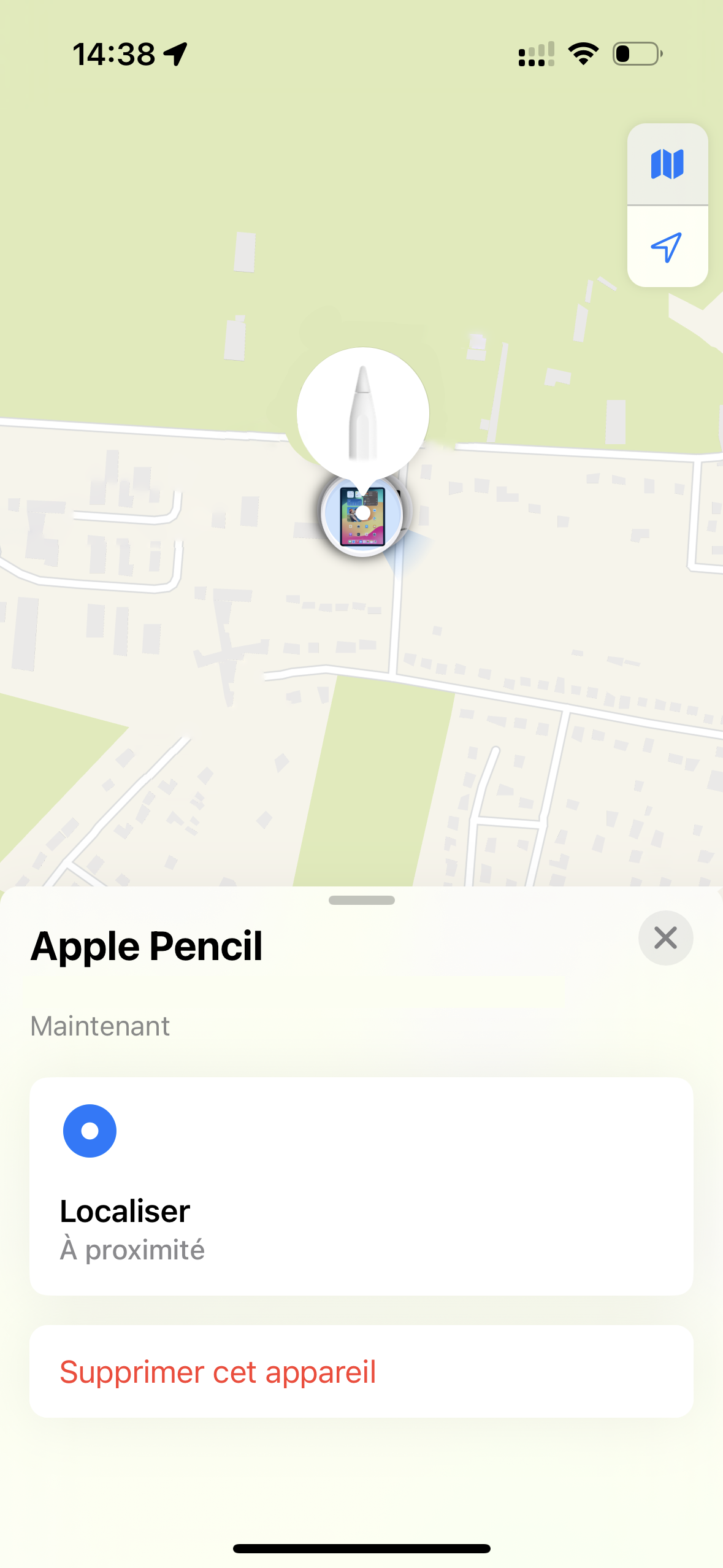
Task: Open the map type selector
Action: tap(667, 164)
